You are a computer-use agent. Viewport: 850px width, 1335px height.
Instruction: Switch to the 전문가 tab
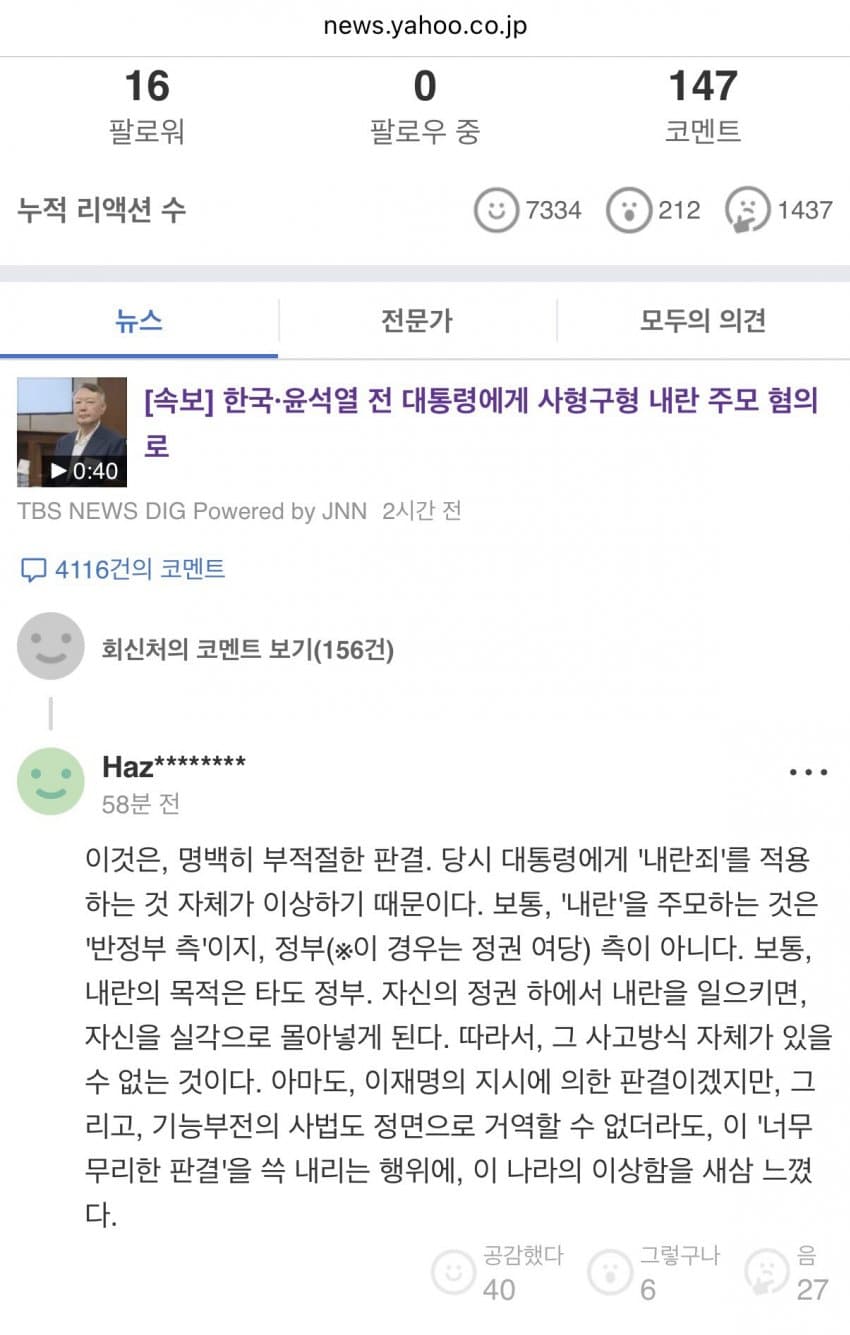coord(417,321)
